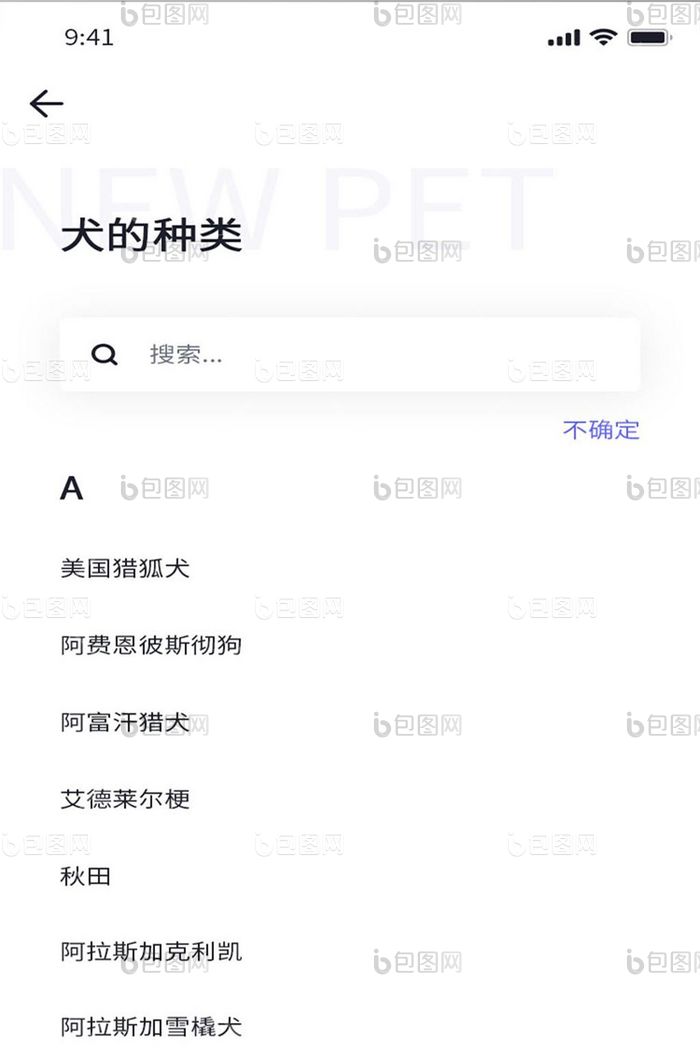Image resolution: width=700 pixels, height=1053 pixels.
Task: Pick 艾德莱尔梗 breed
Action: (x=125, y=799)
